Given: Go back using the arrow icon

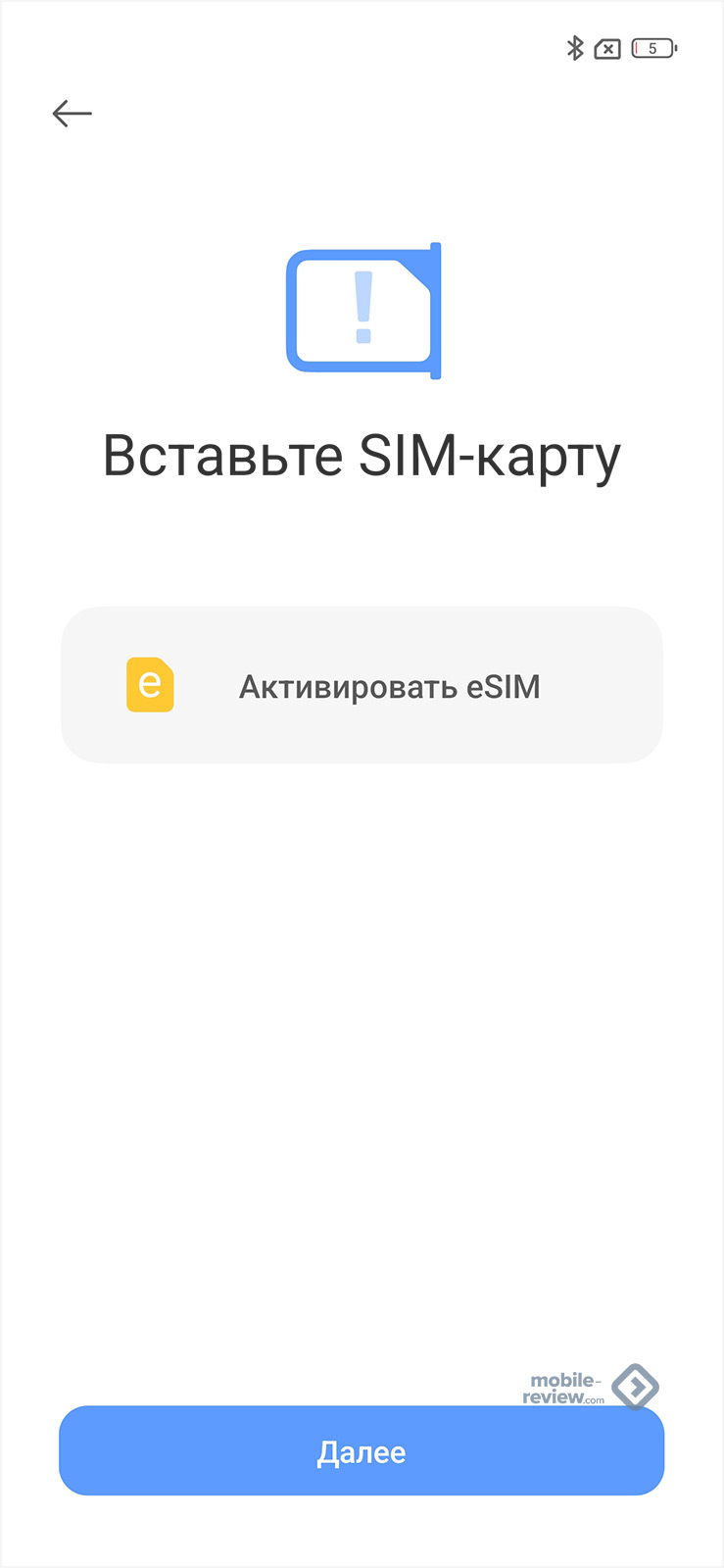Looking at the screenshot, I should [x=72, y=114].
